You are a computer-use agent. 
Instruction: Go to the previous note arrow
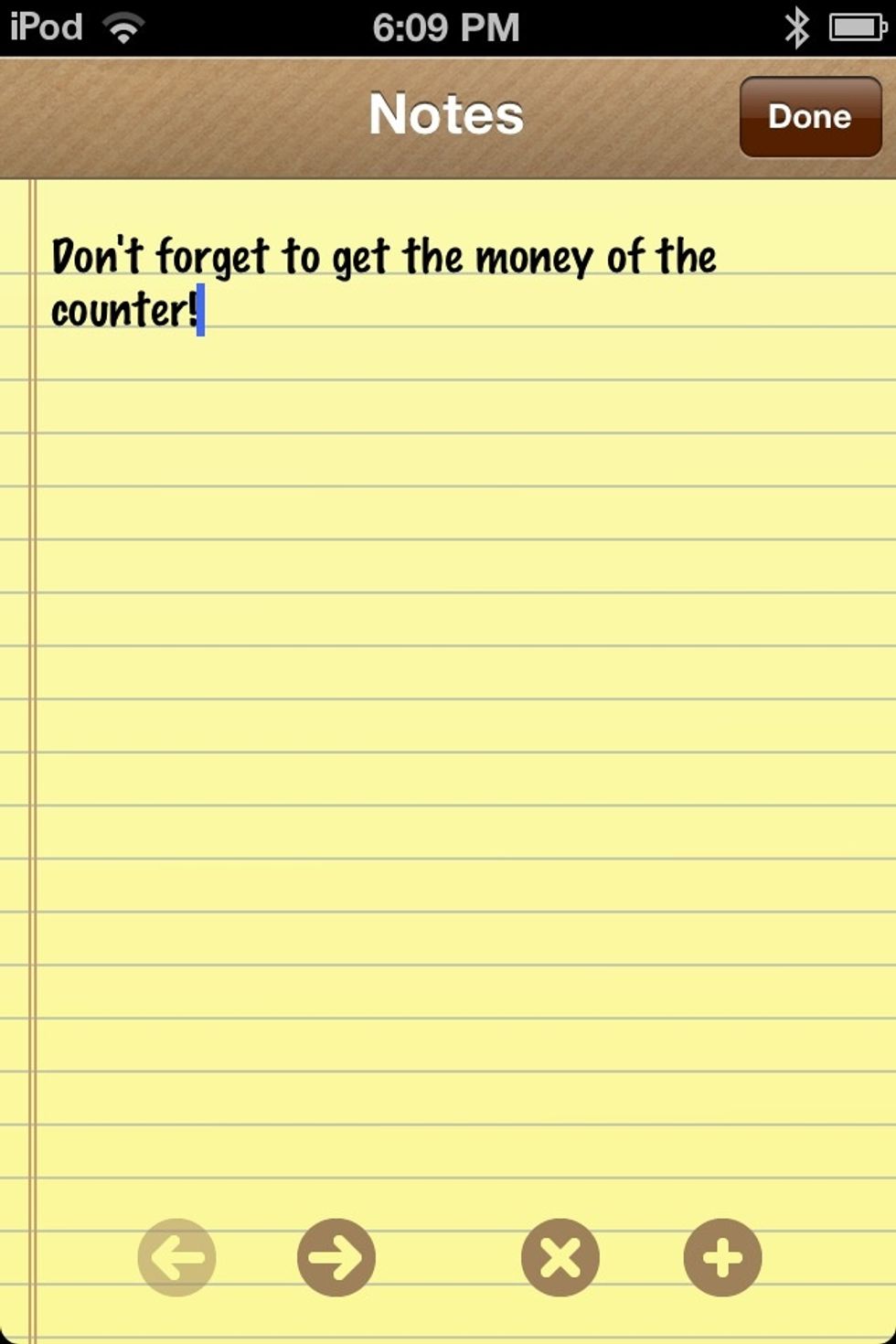coord(176,1258)
